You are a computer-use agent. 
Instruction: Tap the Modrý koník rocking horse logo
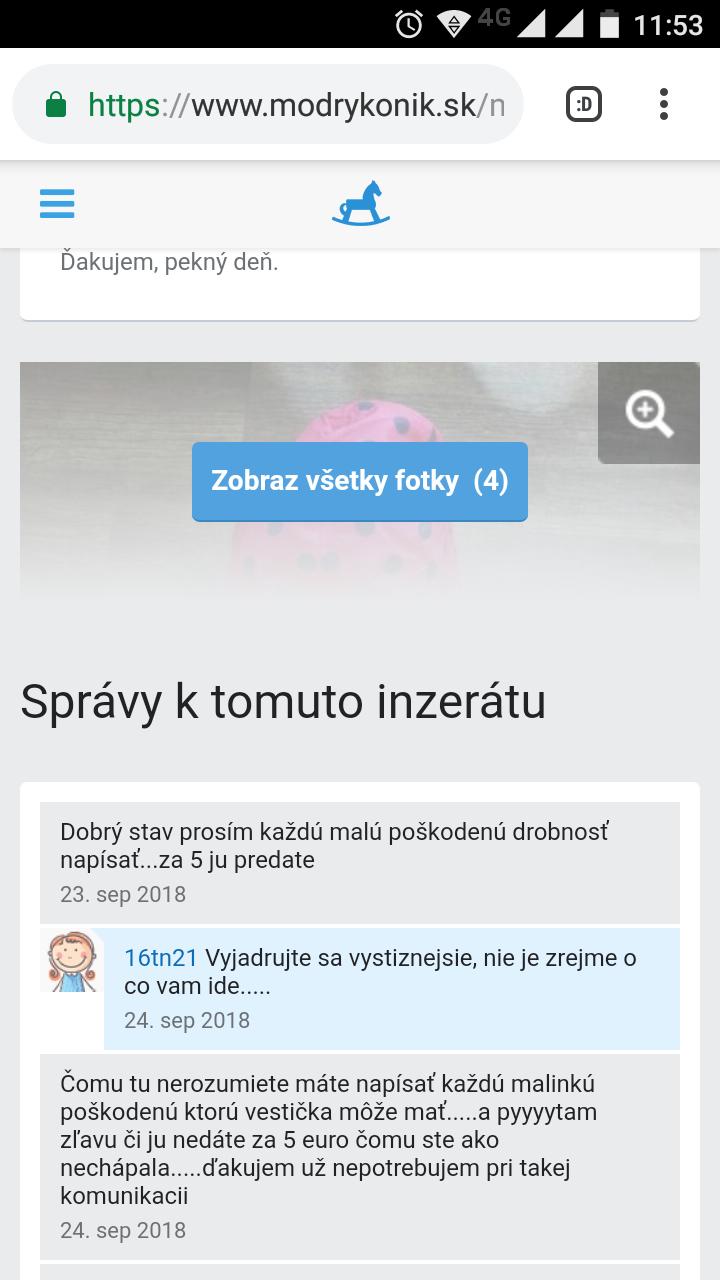(360, 203)
